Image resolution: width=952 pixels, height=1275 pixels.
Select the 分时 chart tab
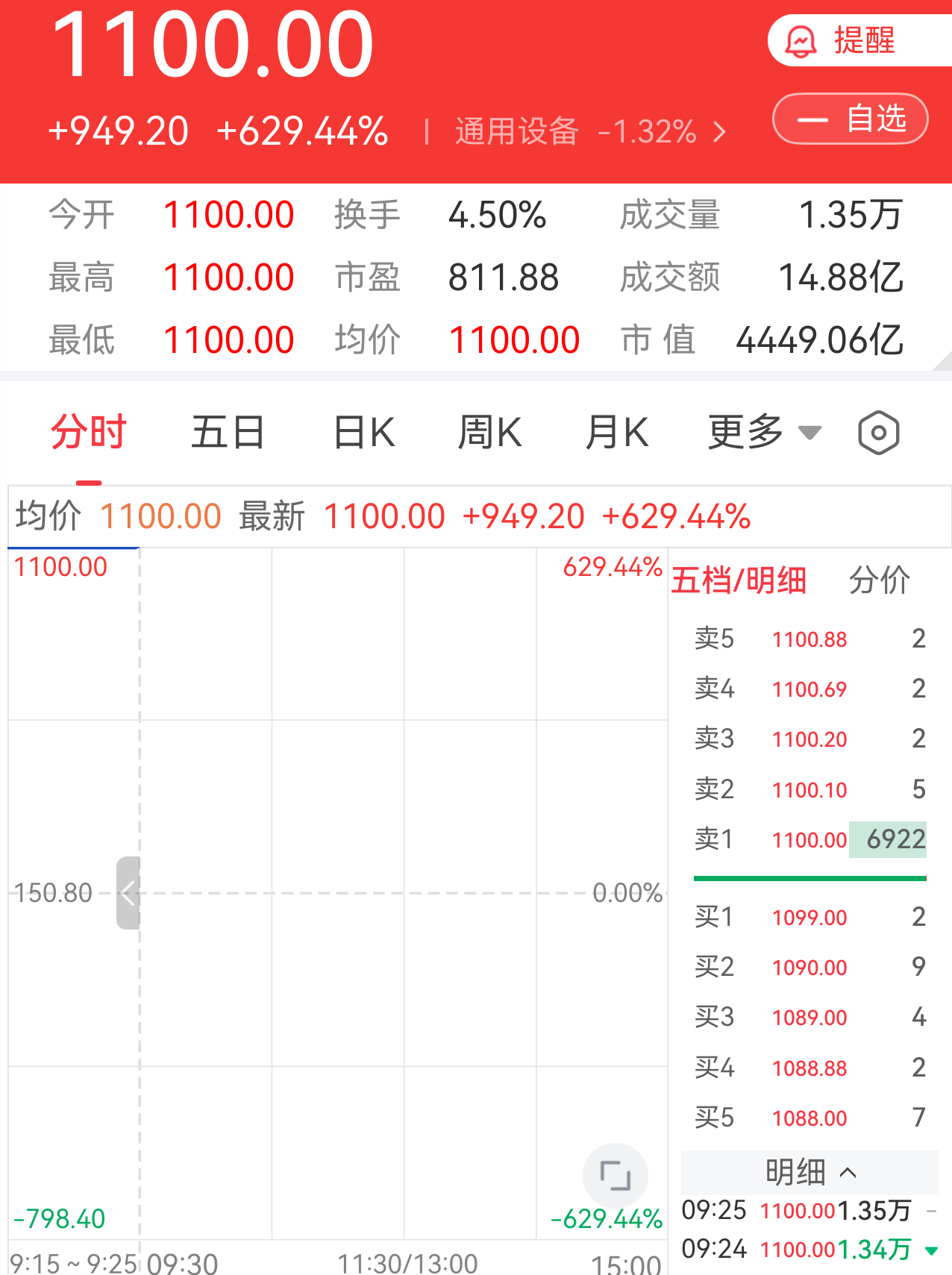click(x=89, y=433)
